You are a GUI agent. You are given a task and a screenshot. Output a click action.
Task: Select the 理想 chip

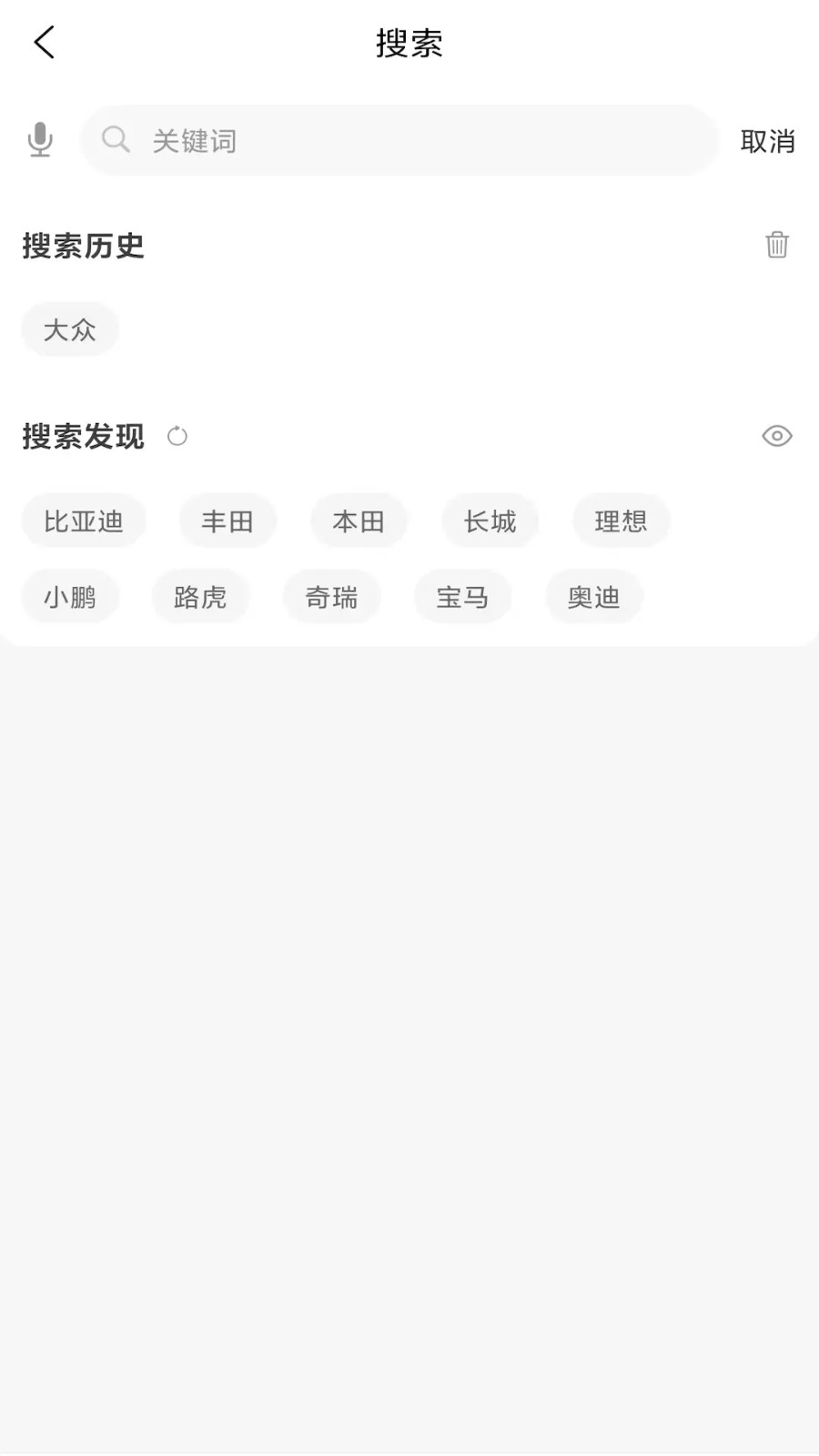point(621,521)
